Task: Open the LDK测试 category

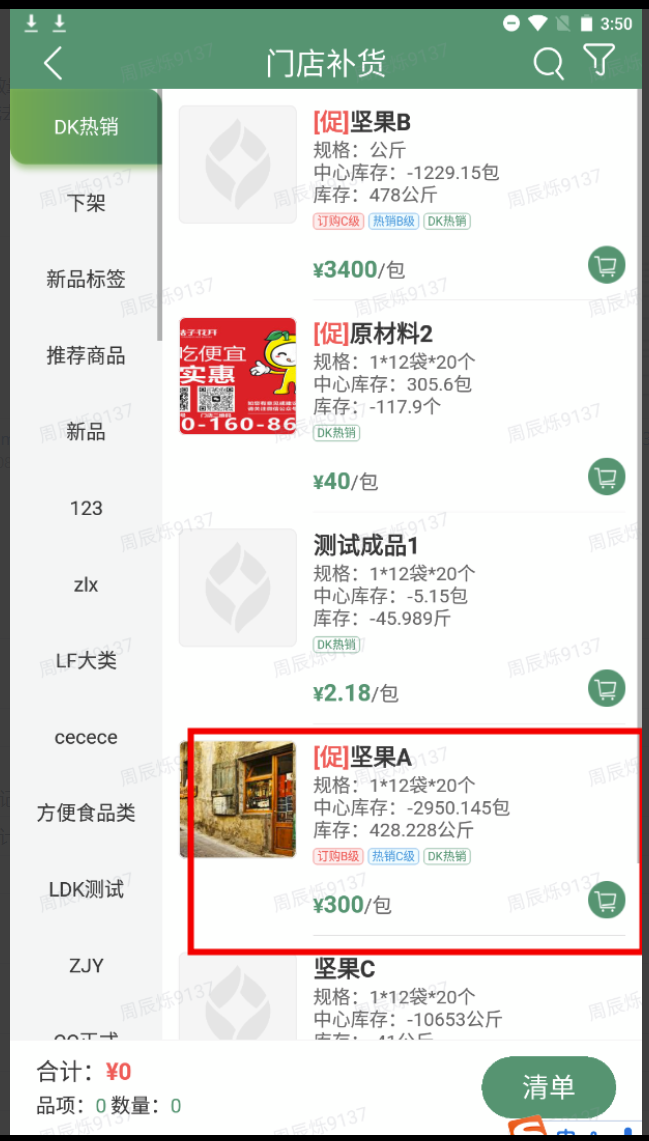Action: (86, 889)
